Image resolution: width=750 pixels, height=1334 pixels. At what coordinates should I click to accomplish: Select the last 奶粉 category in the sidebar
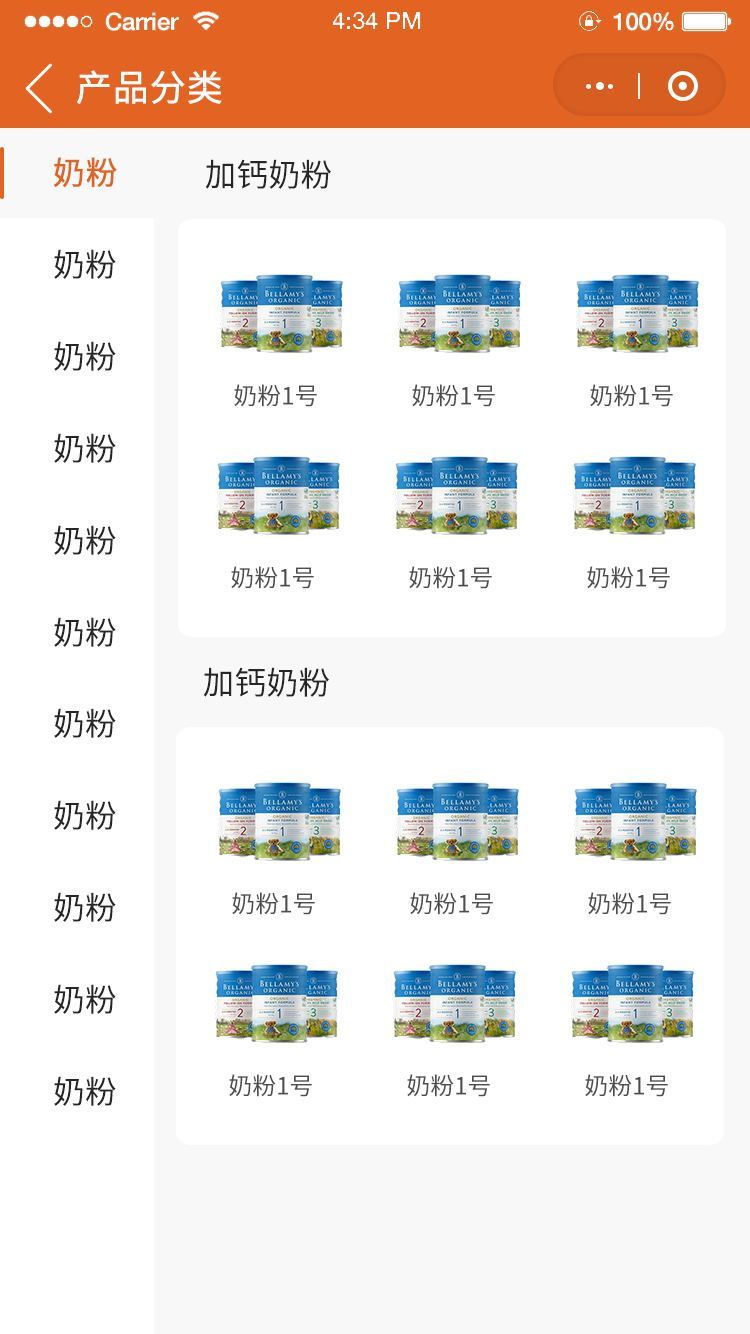point(84,1091)
